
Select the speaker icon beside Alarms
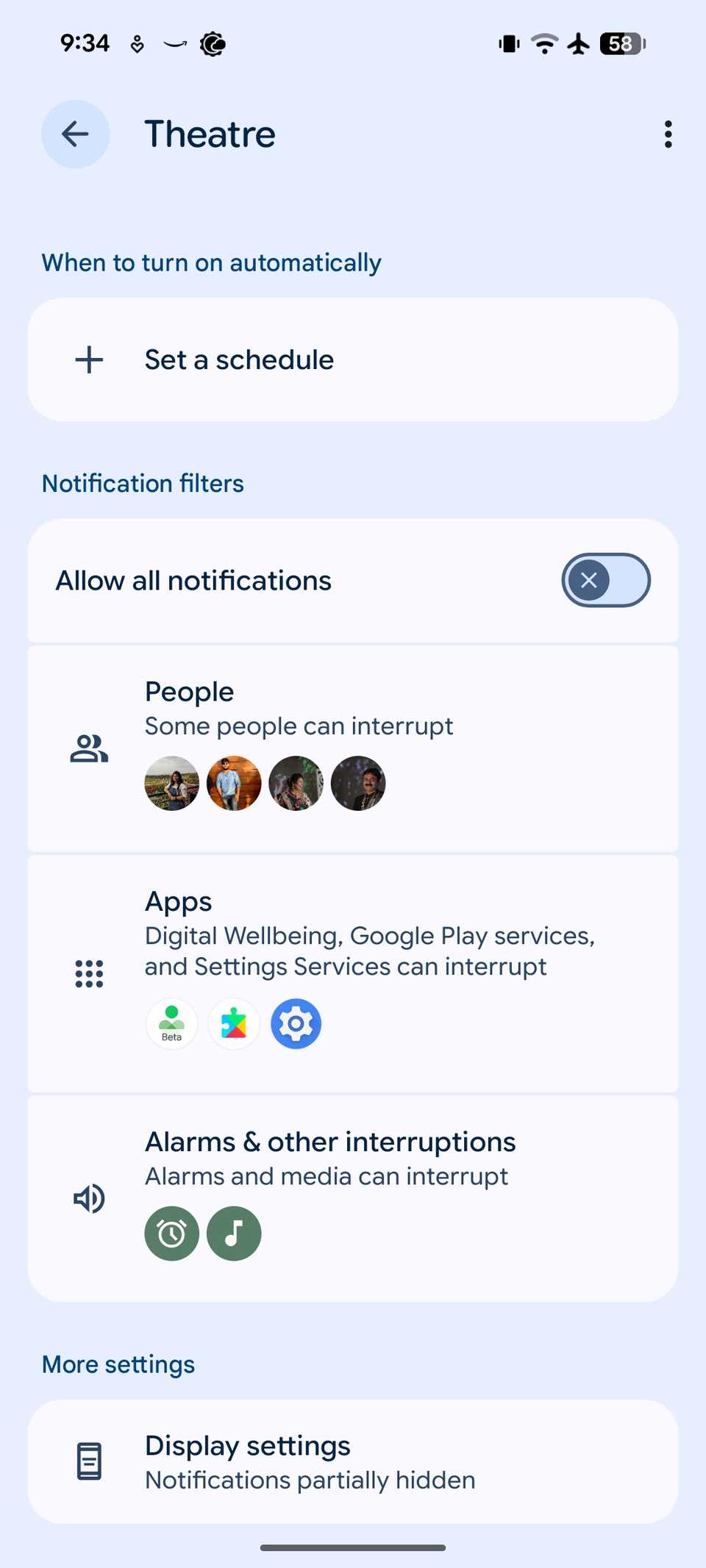(88, 1198)
